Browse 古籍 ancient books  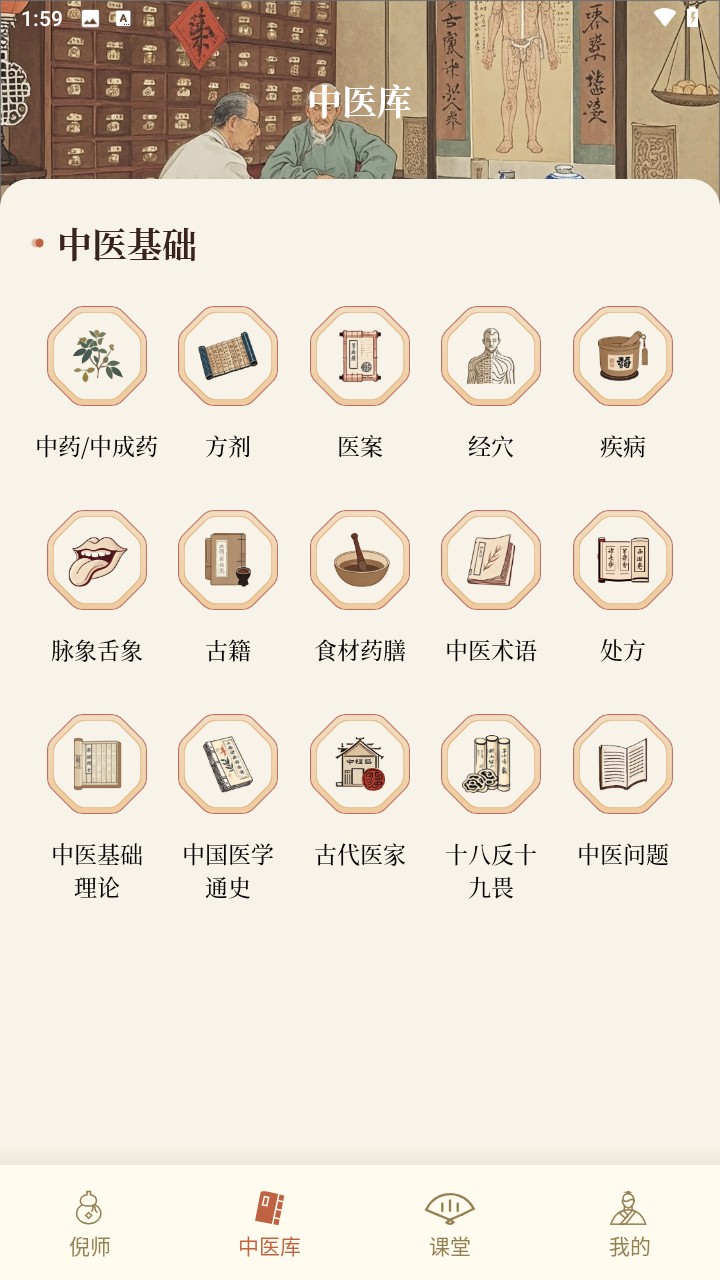click(228, 561)
